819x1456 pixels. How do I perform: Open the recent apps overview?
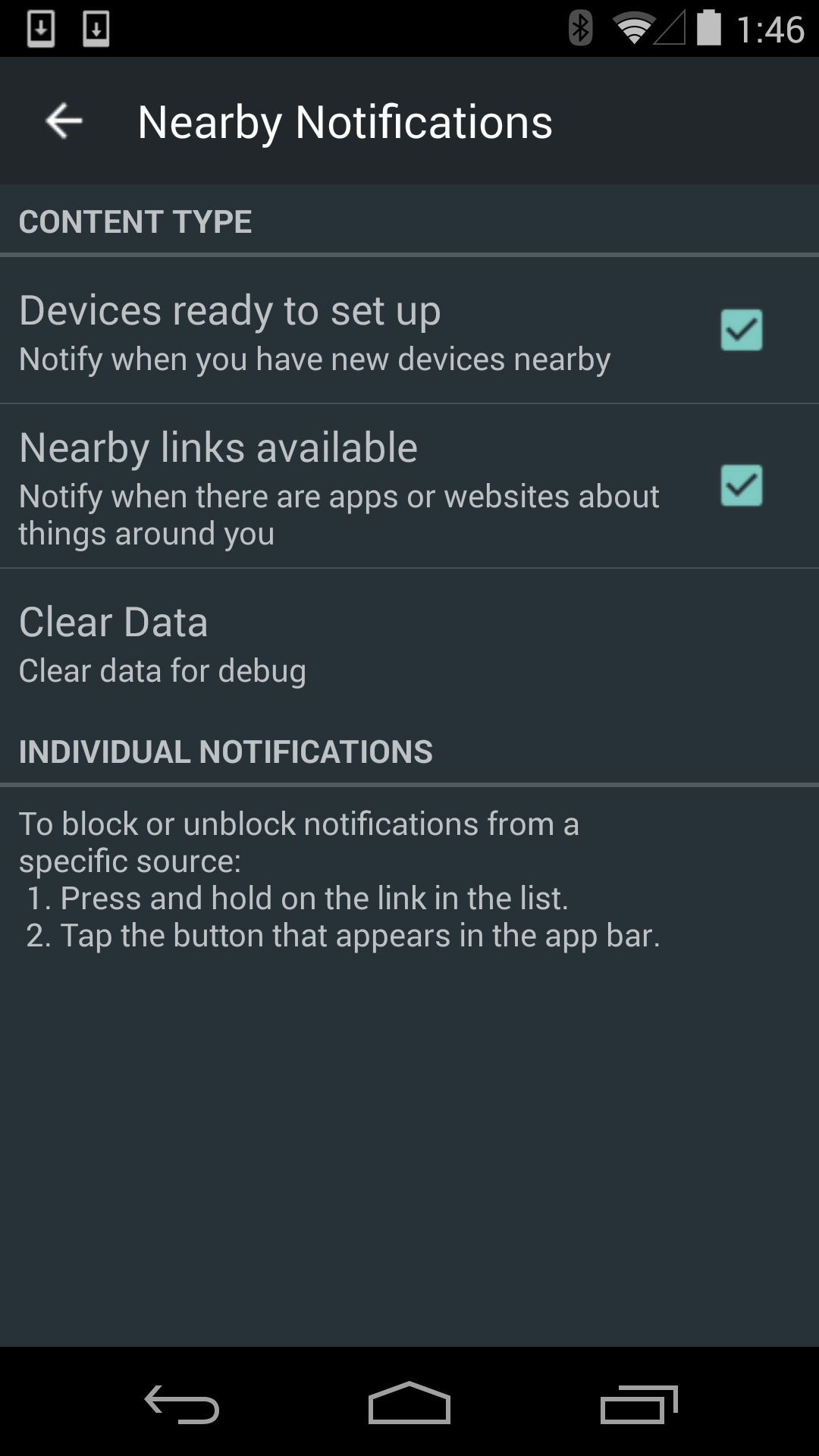639,1404
